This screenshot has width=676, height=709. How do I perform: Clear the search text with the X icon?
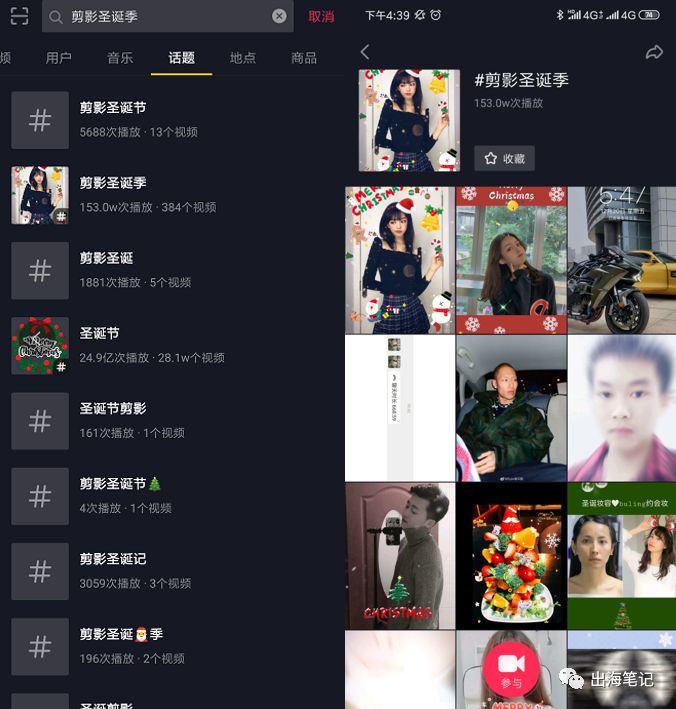click(279, 16)
